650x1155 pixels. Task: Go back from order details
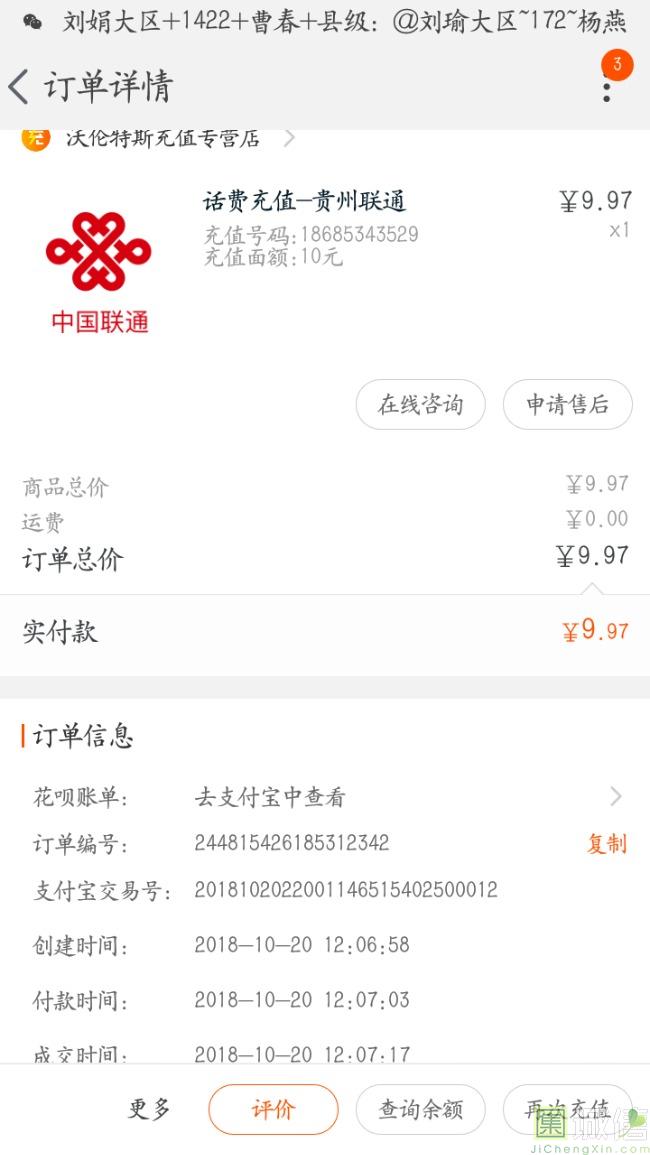click(19, 87)
